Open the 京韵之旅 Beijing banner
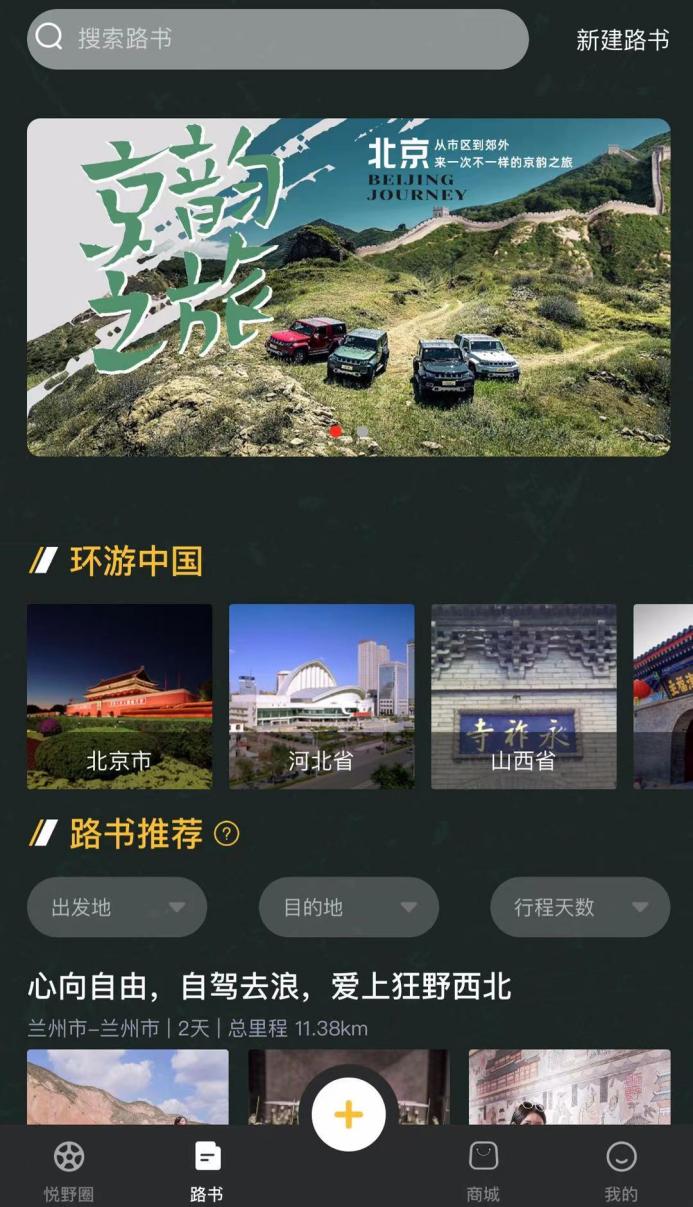693x1207 pixels. tap(348, 287)
